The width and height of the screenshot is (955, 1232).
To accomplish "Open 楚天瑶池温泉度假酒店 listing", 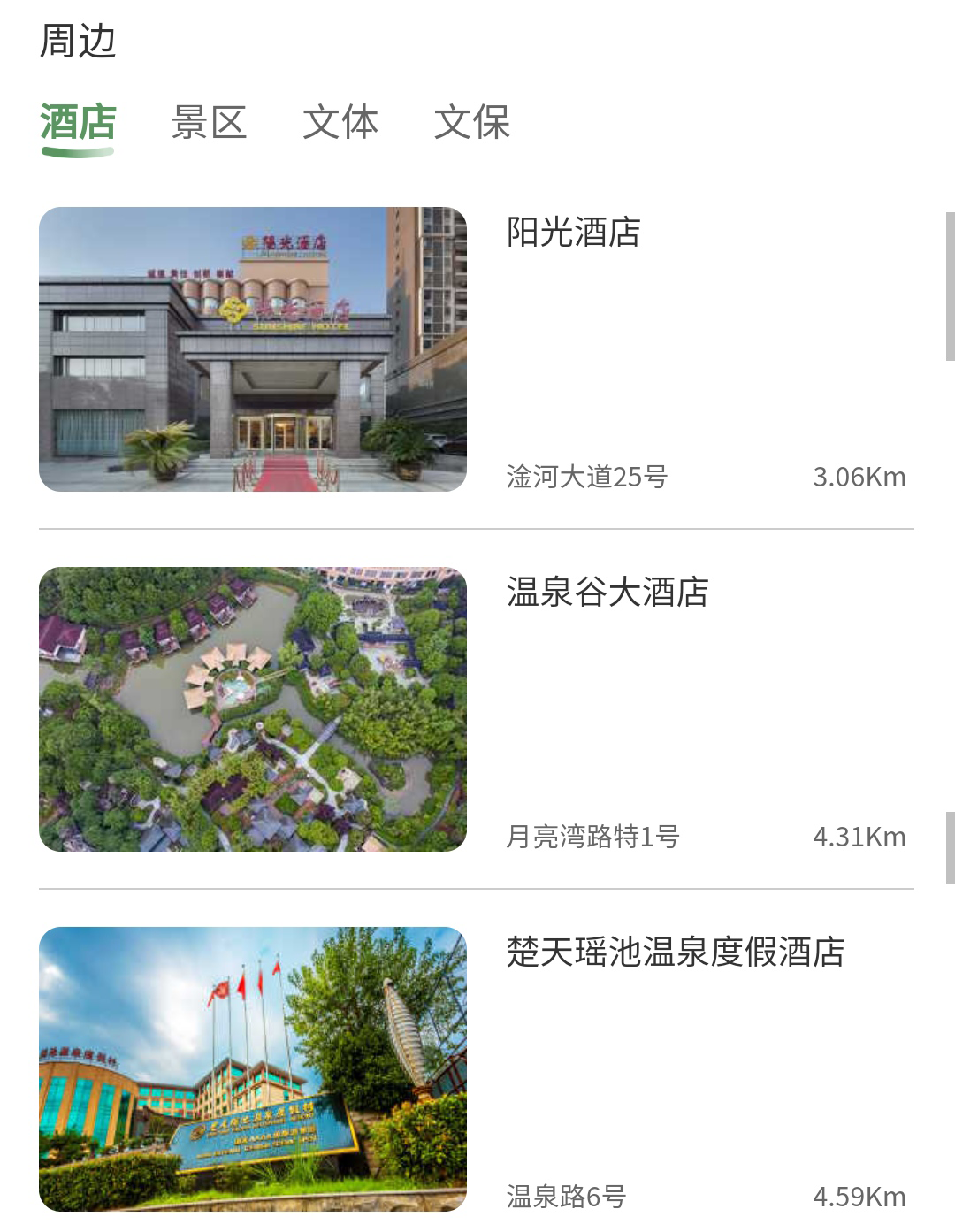I will coord(676,953).
